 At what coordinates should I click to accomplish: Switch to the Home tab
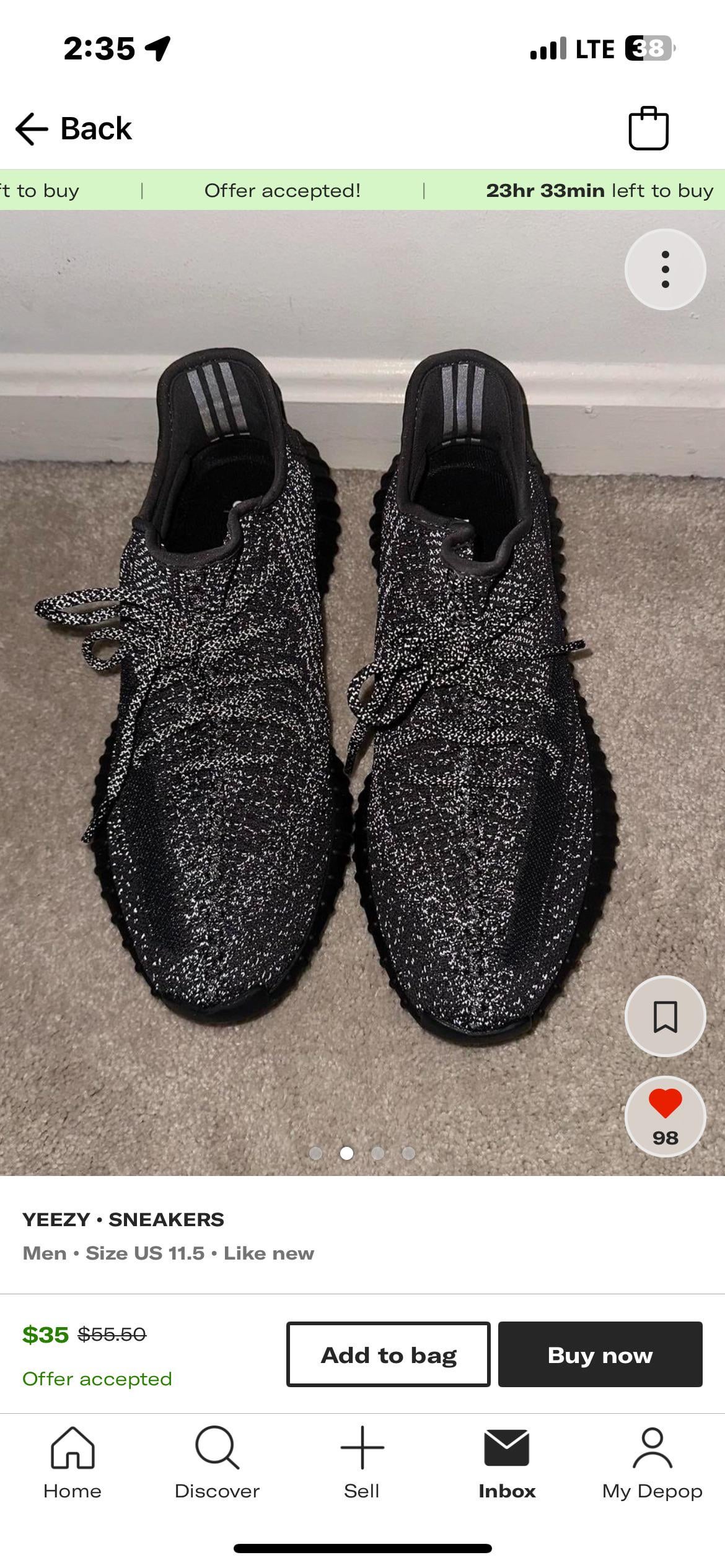click(72, 1463)
